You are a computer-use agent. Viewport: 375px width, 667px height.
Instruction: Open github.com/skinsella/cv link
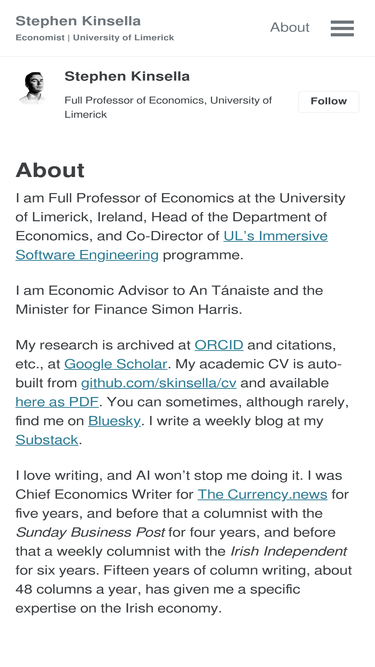click(x=159, y=383)
